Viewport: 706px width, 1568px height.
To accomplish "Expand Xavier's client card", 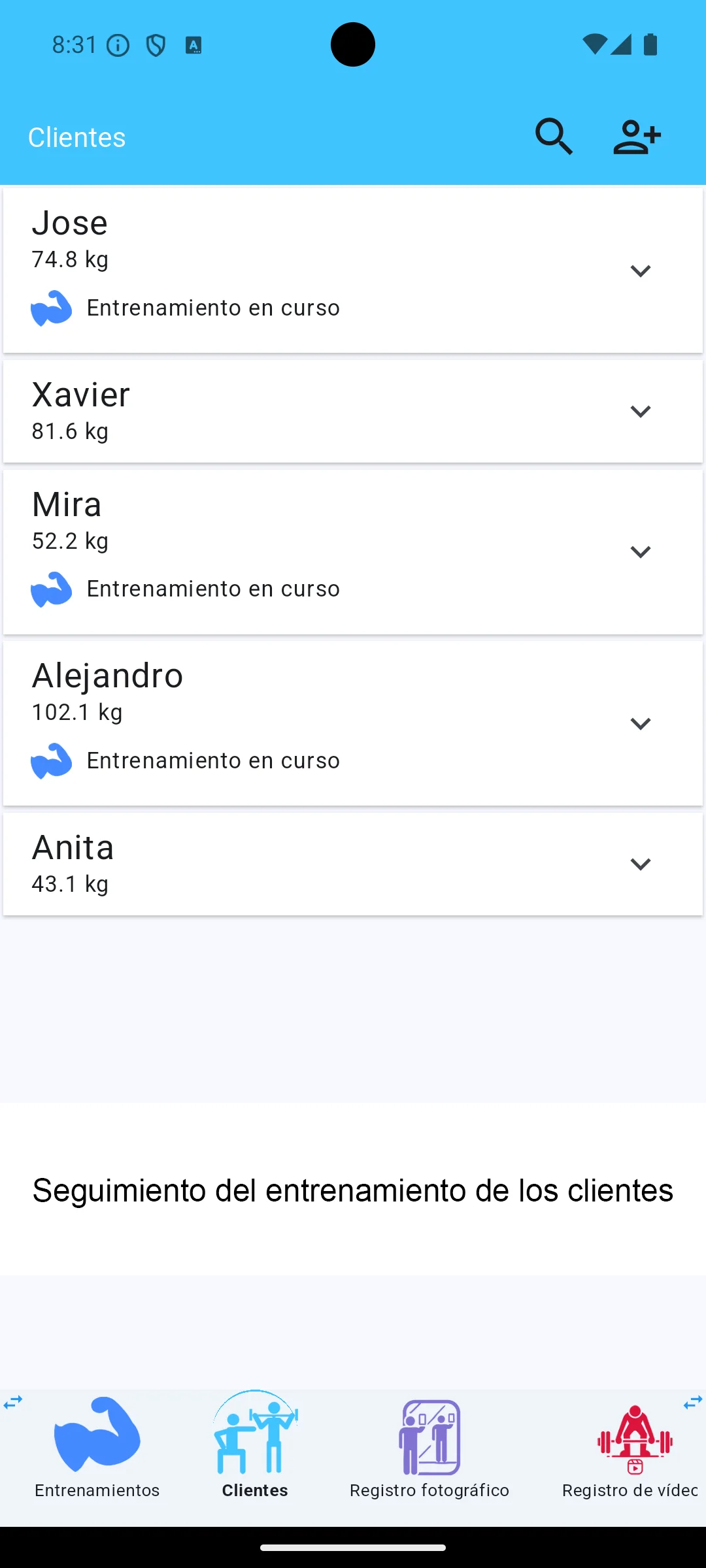I will click(x=641, y=411).
